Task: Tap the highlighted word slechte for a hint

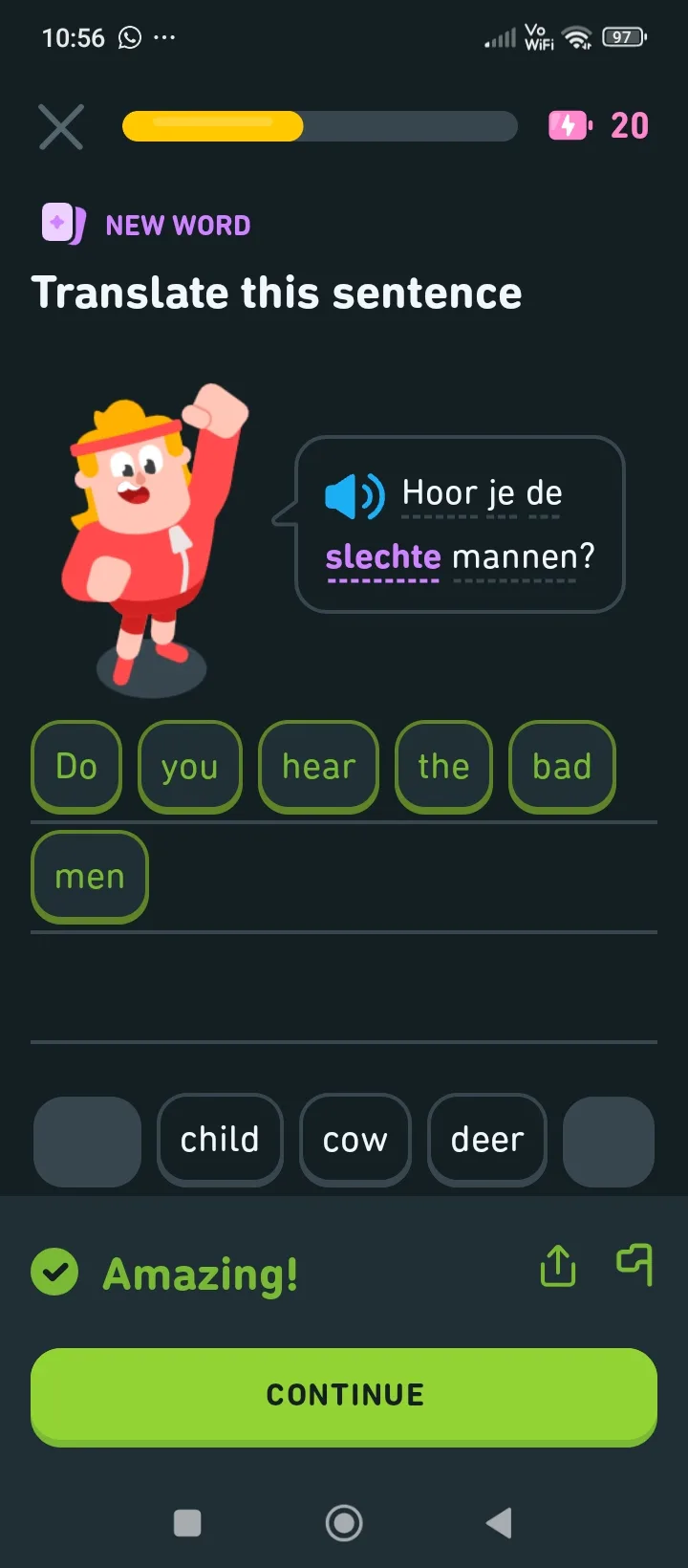Action: pos(383,556)
